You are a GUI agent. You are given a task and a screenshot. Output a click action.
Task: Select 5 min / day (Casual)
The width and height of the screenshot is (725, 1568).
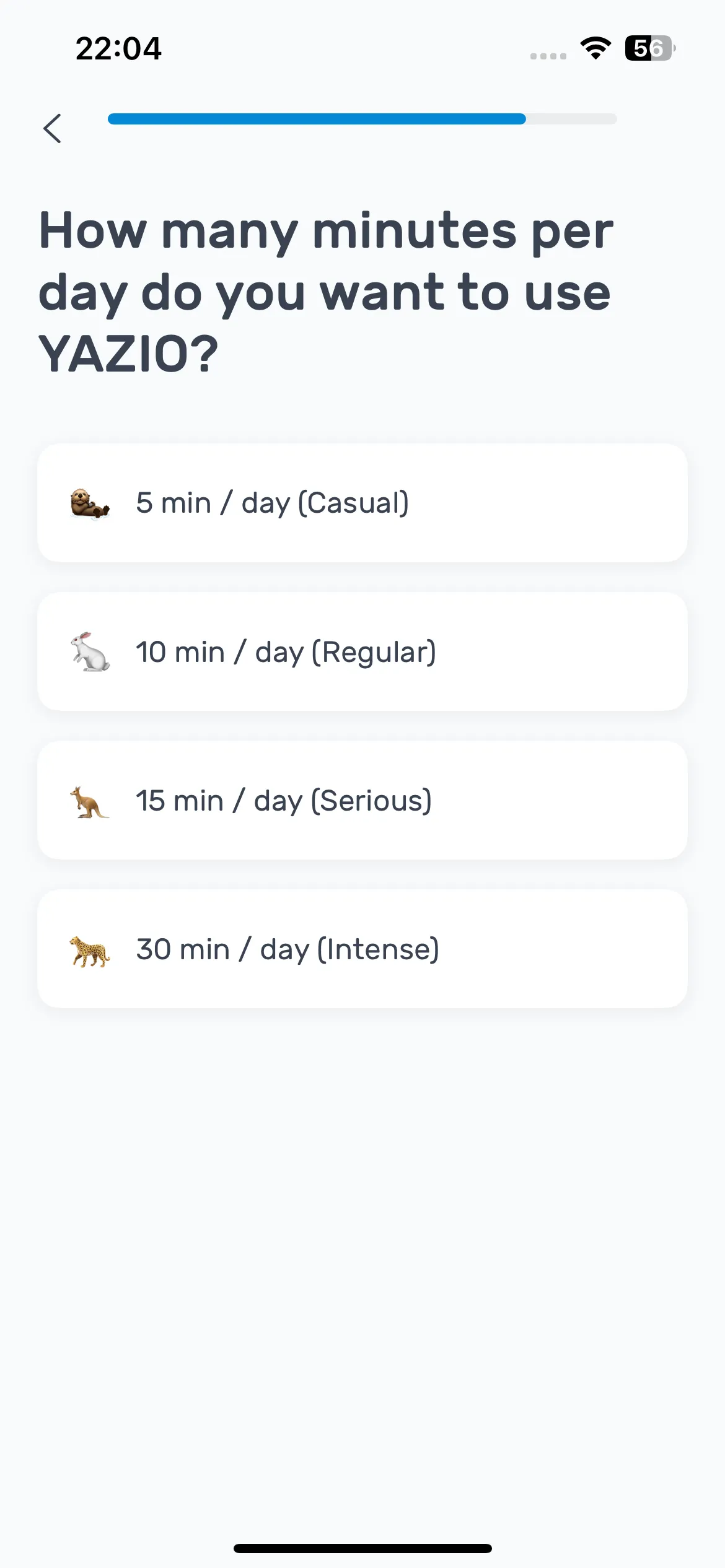pyautogui.click(x=362, y=503)
